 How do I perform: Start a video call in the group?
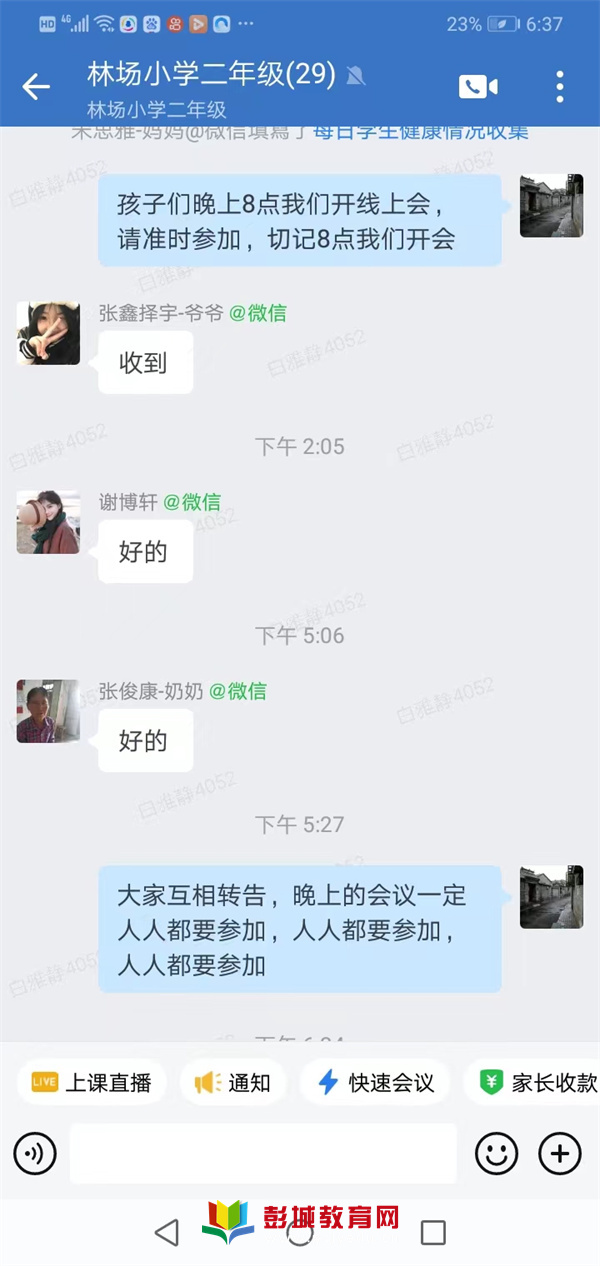coord(478,87)
